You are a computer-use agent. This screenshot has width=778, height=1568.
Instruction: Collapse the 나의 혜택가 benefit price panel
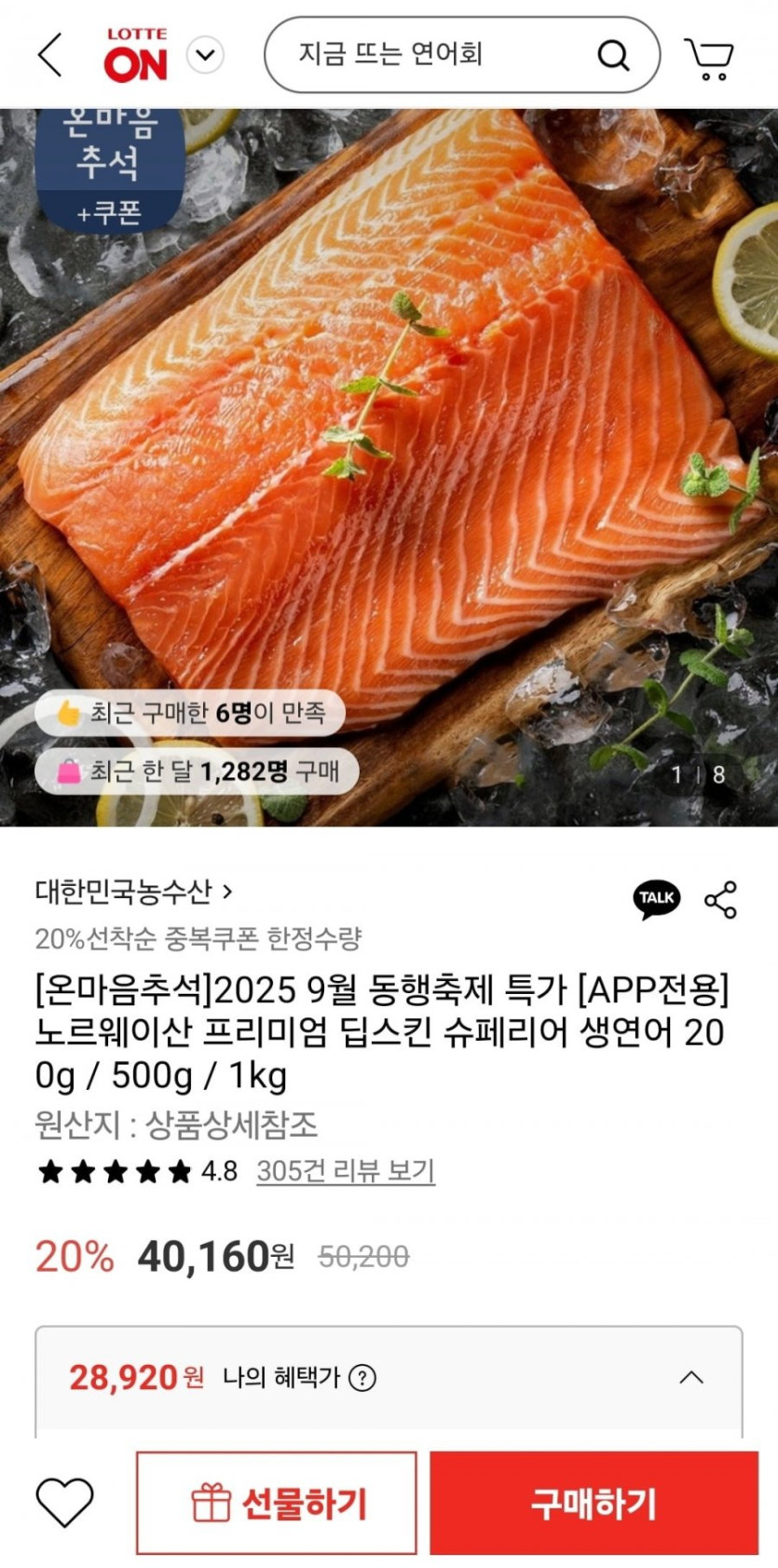point(689,1376)
